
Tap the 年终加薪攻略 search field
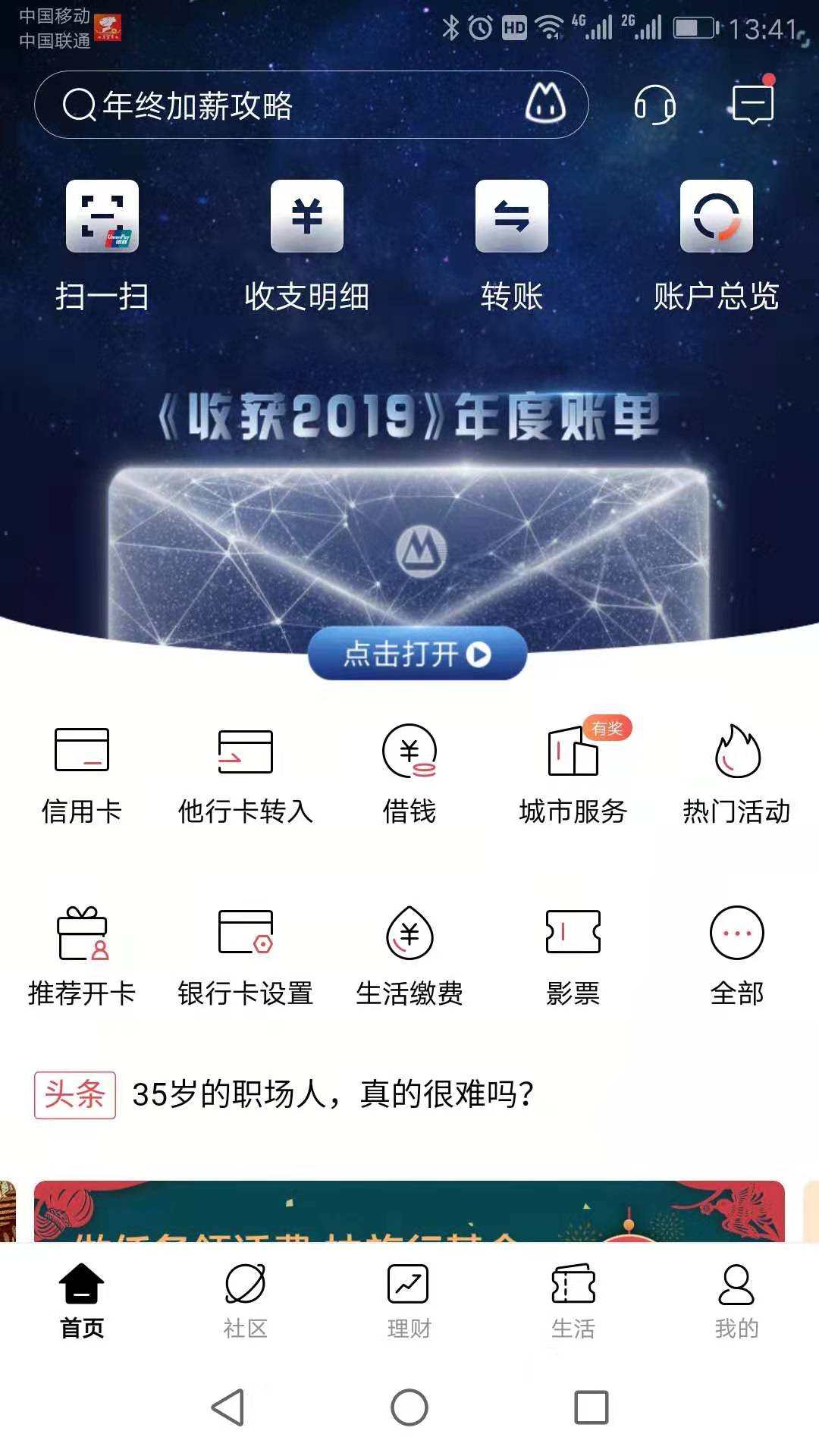click(x=227, y=105)
